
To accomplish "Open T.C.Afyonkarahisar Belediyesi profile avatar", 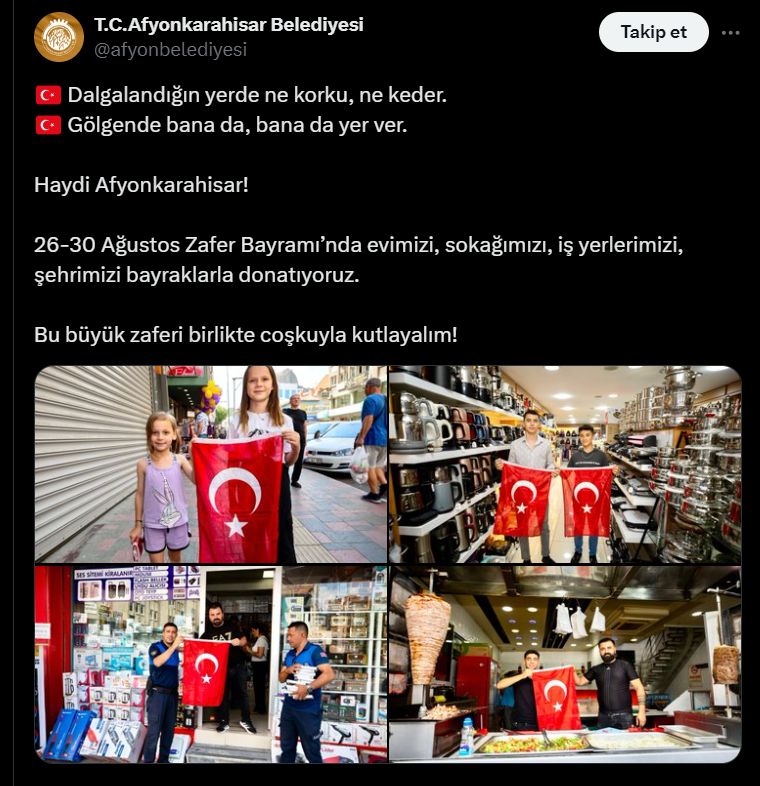I will [59, 37].
